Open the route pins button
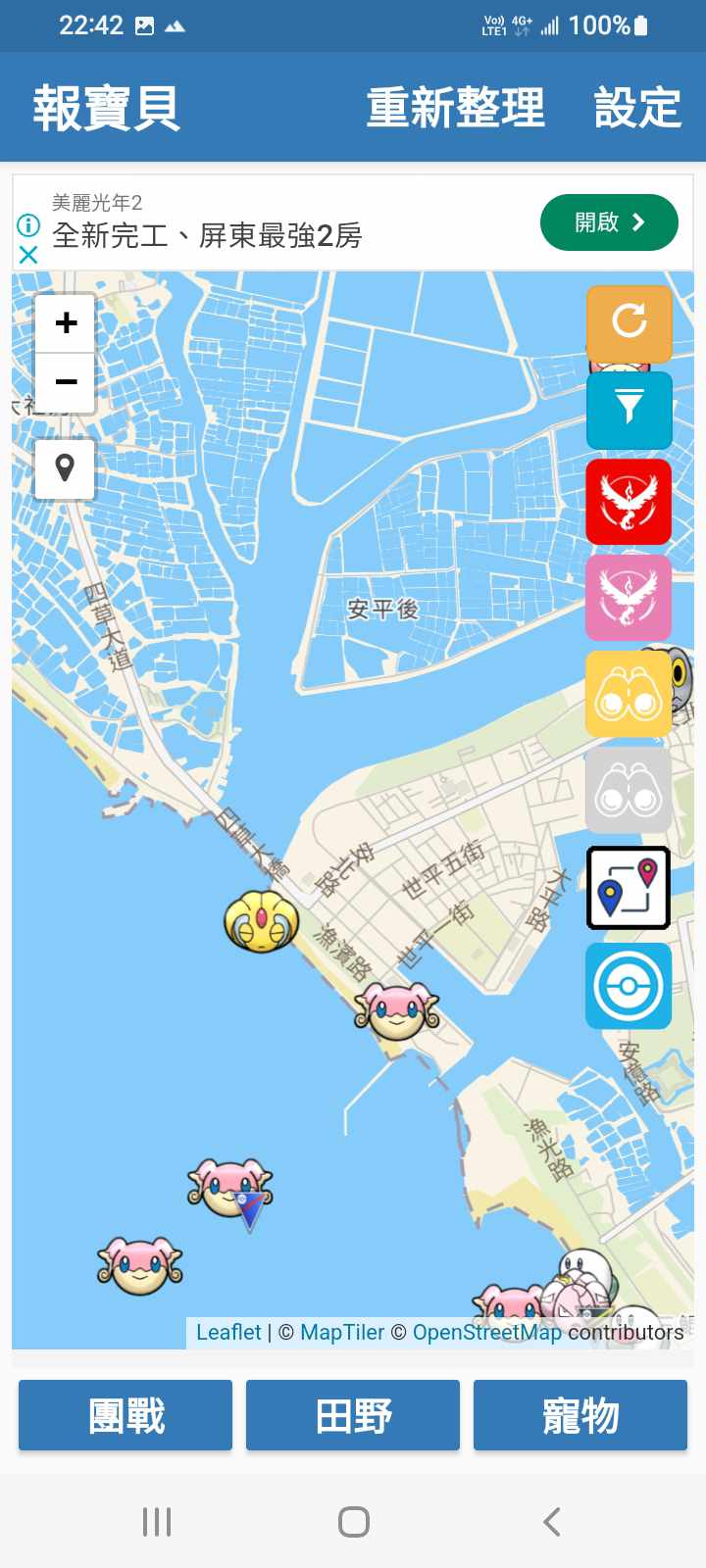This screenshot has width=706, height=1568. tap(629, 888)
